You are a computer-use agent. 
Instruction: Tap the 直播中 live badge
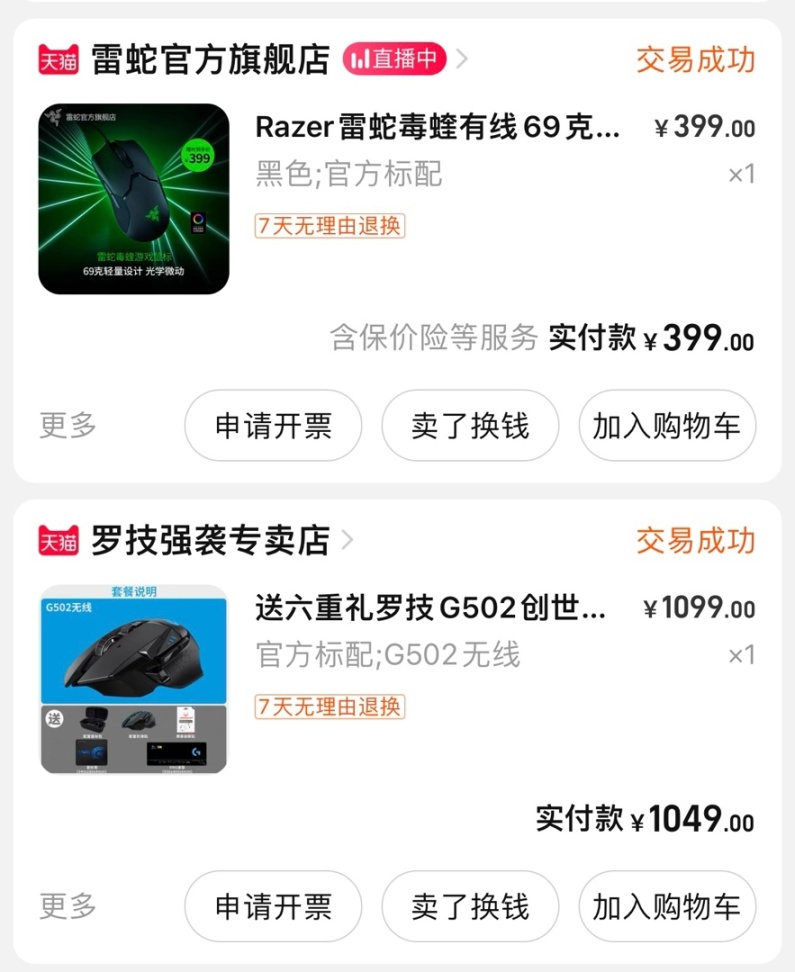click(394, 59)
